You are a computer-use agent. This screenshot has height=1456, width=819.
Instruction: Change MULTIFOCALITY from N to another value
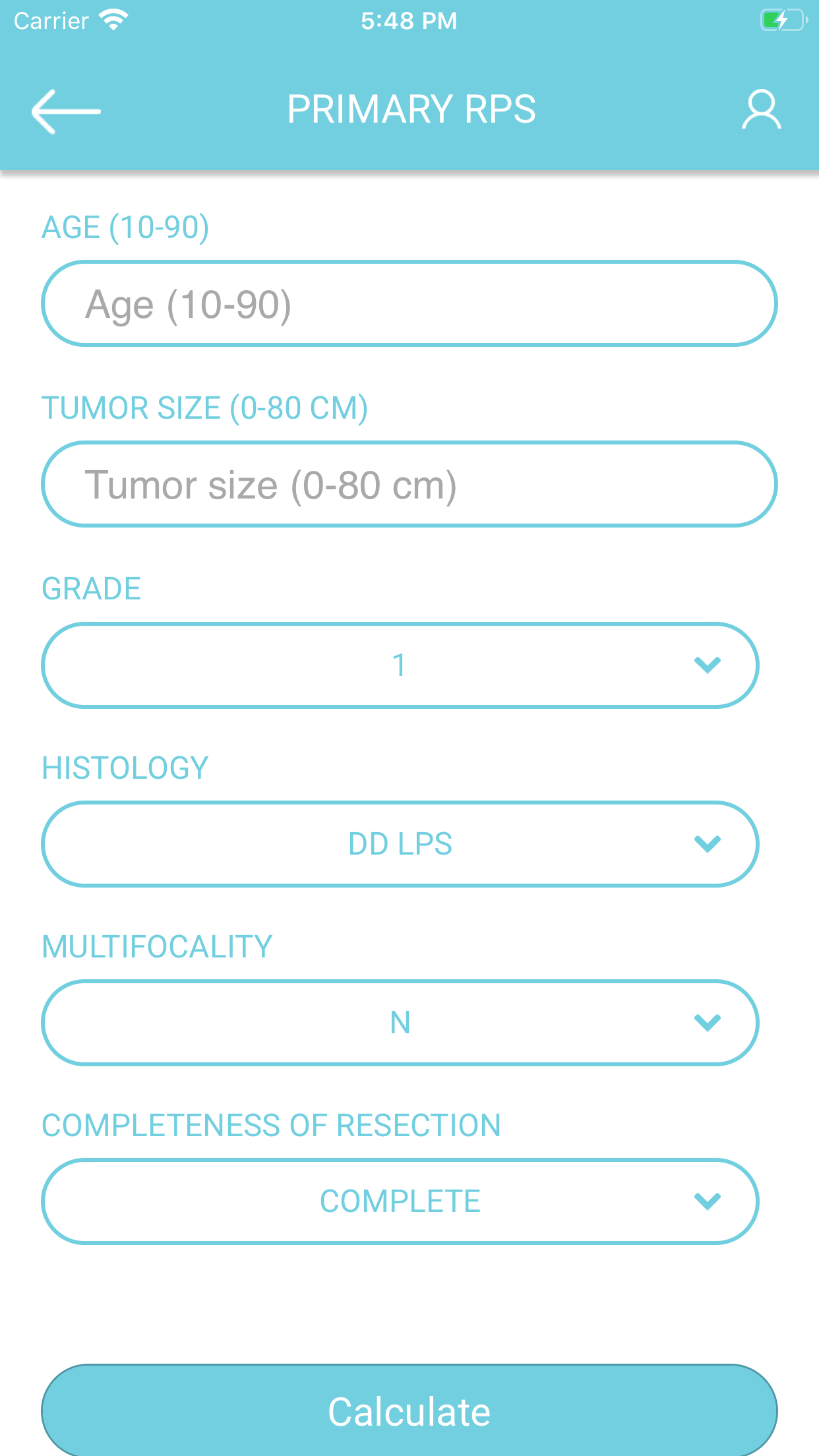pyautogui.click(x=400, y=1023)
